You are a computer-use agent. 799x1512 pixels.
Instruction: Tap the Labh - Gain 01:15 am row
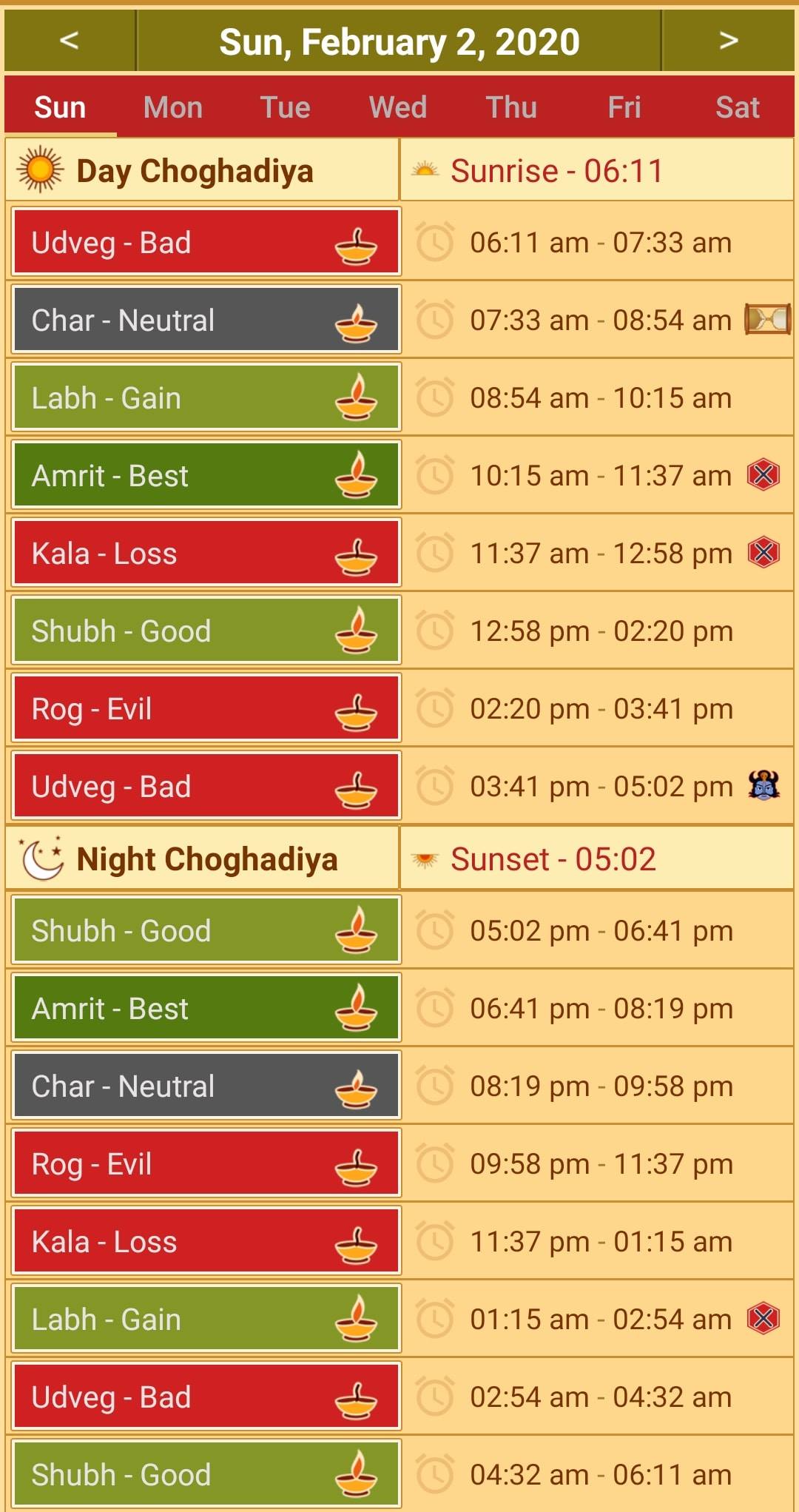tap(399, 1319)
